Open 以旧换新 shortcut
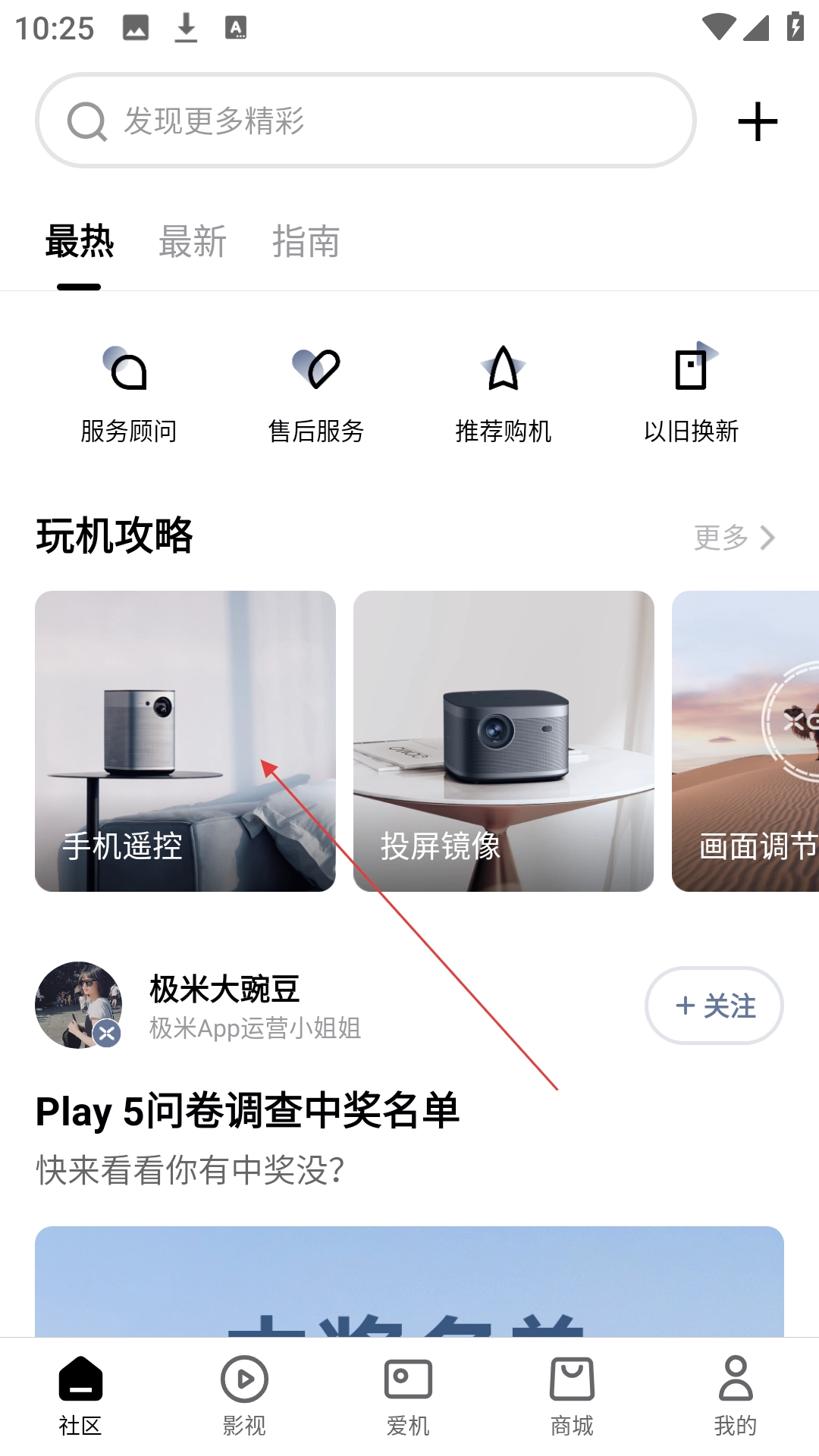 [691, 394]
